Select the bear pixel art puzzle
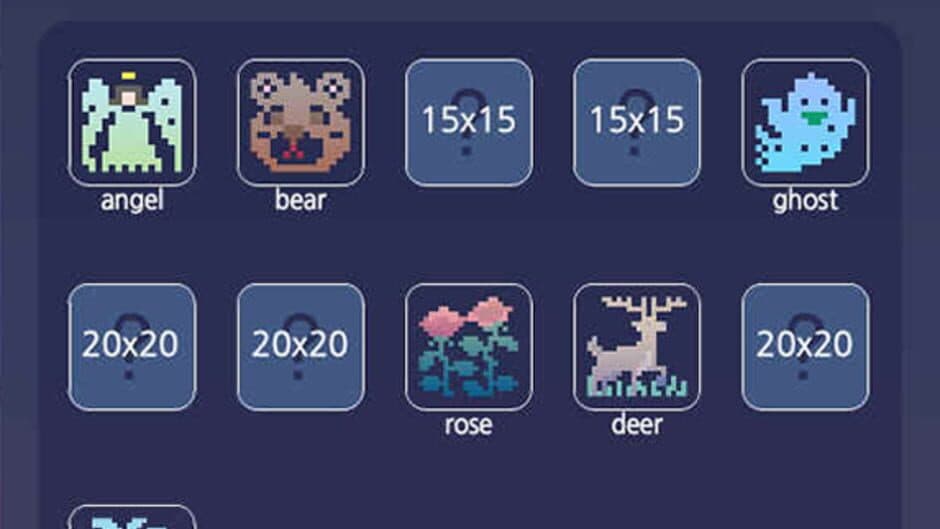 pos(300,123)
